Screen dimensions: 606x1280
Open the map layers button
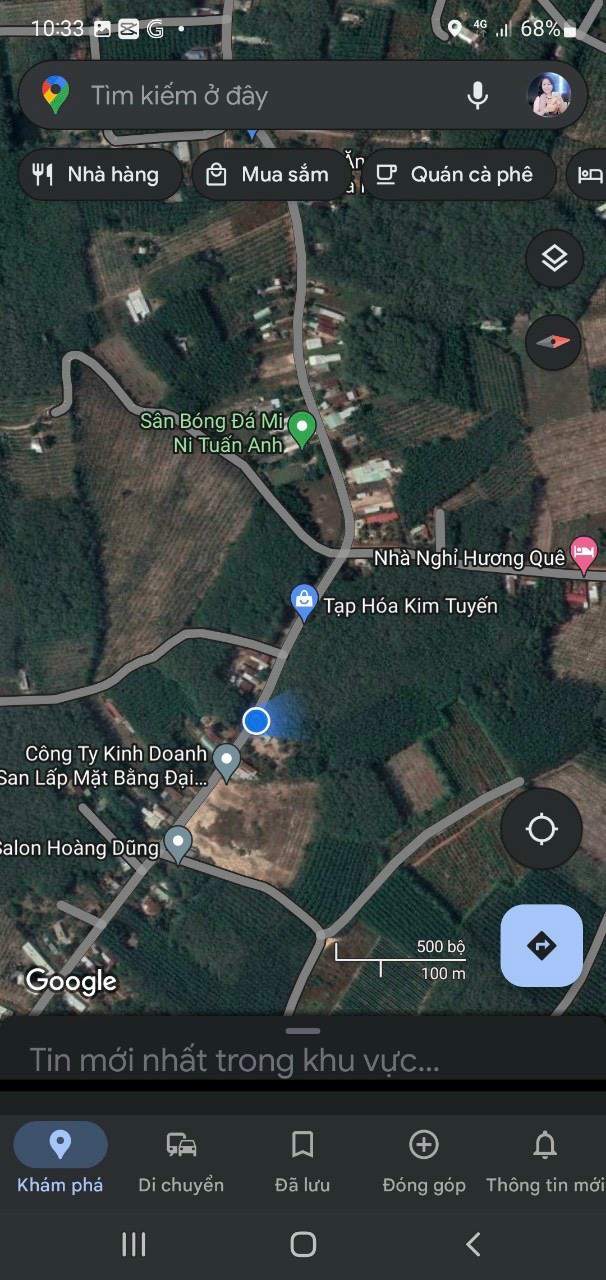554,259
